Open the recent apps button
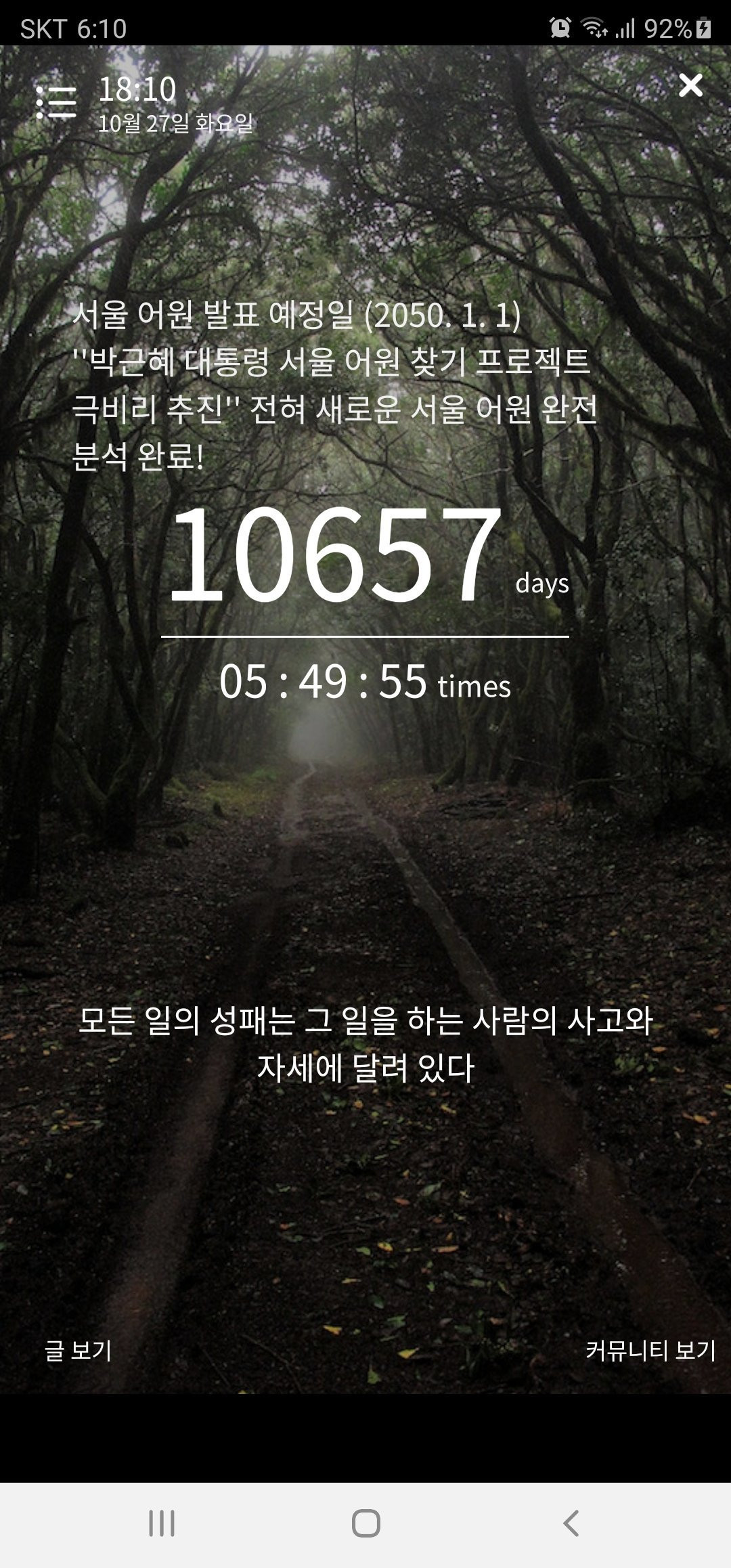This screenshot has height=1568, width=731. pos(162,1523)
